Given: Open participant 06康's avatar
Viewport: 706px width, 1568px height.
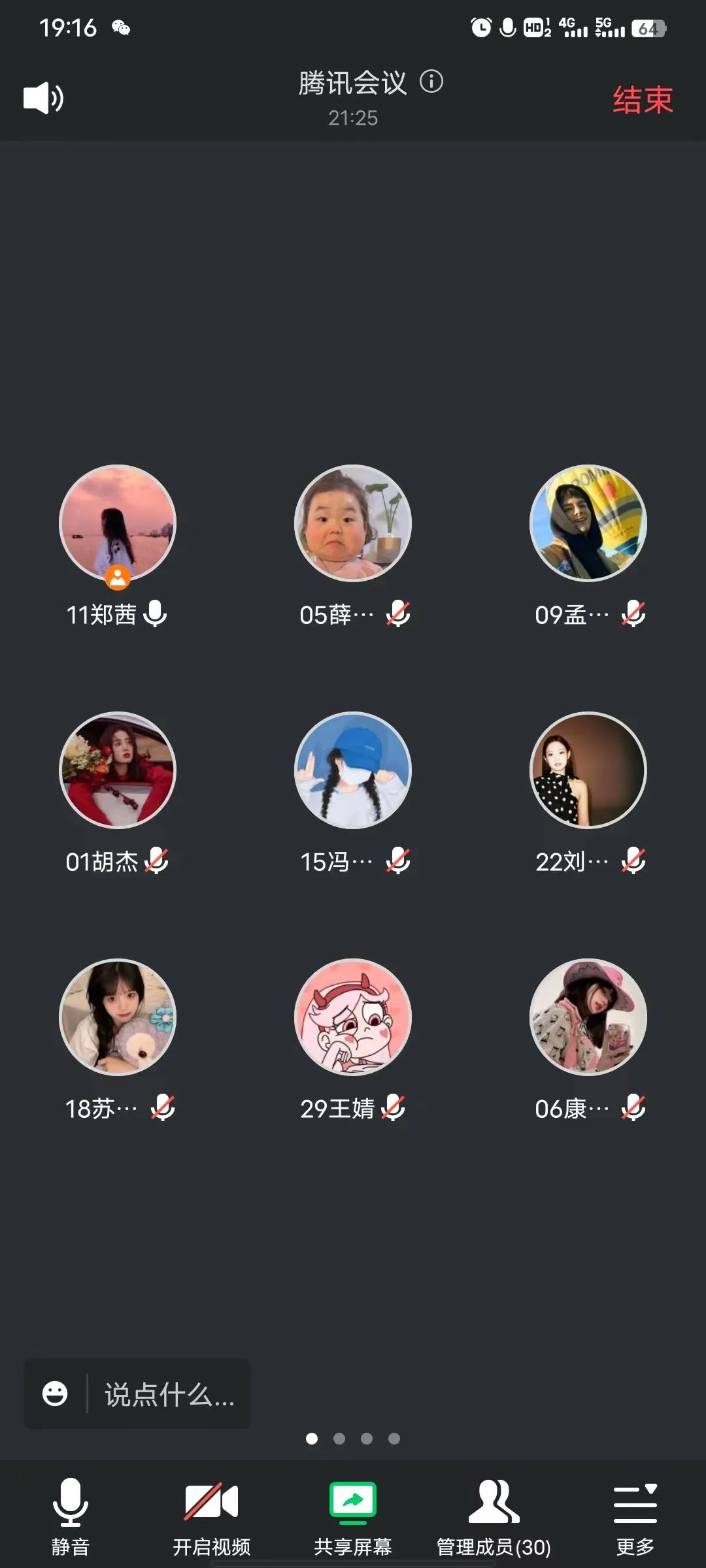Looking at the screenshot, I should tap(588, 1017).
